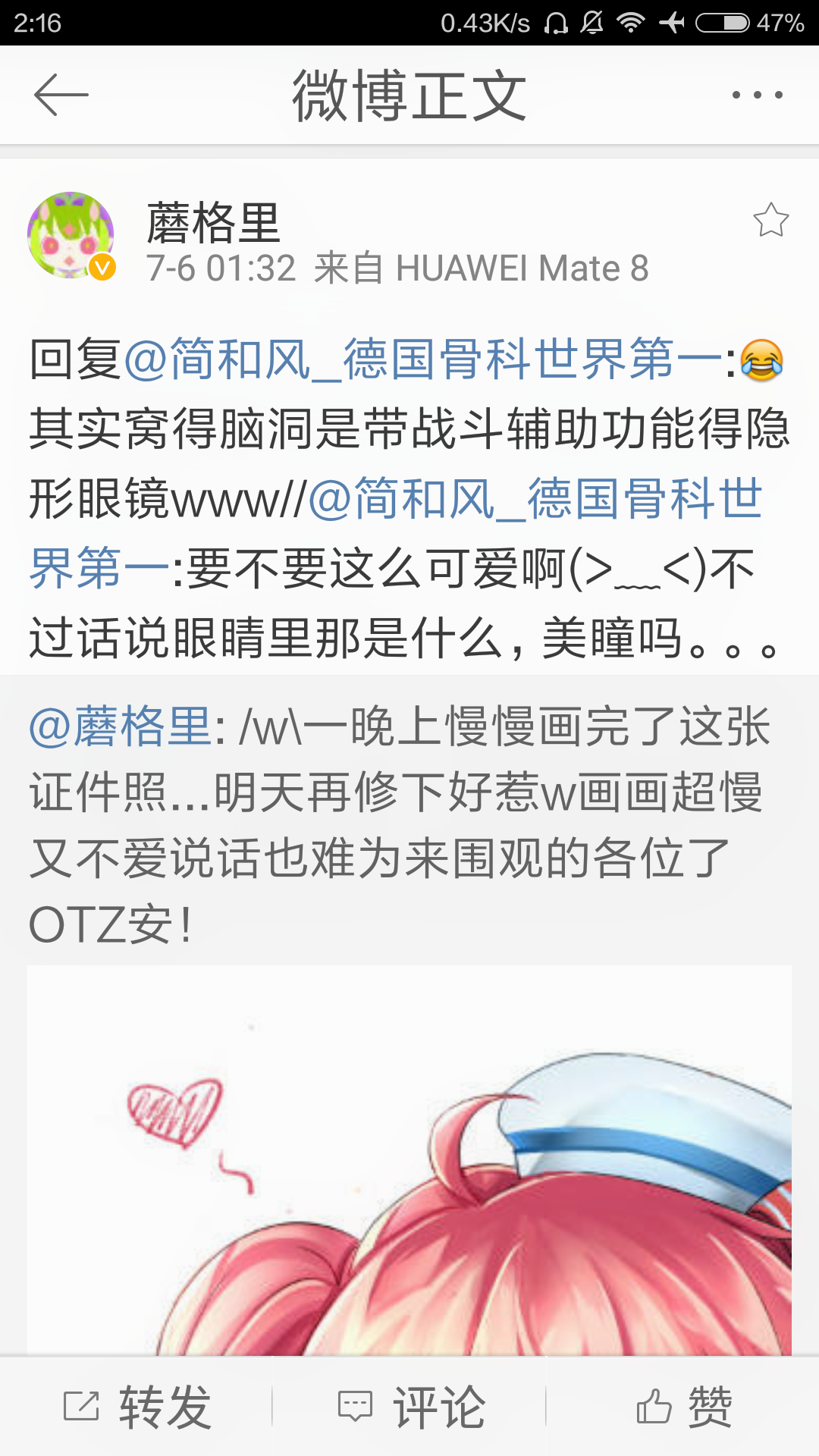The image size is (819, 1456).
Task: Open the @蘑格里 link in the original post
Action: [x=120, y=726]
